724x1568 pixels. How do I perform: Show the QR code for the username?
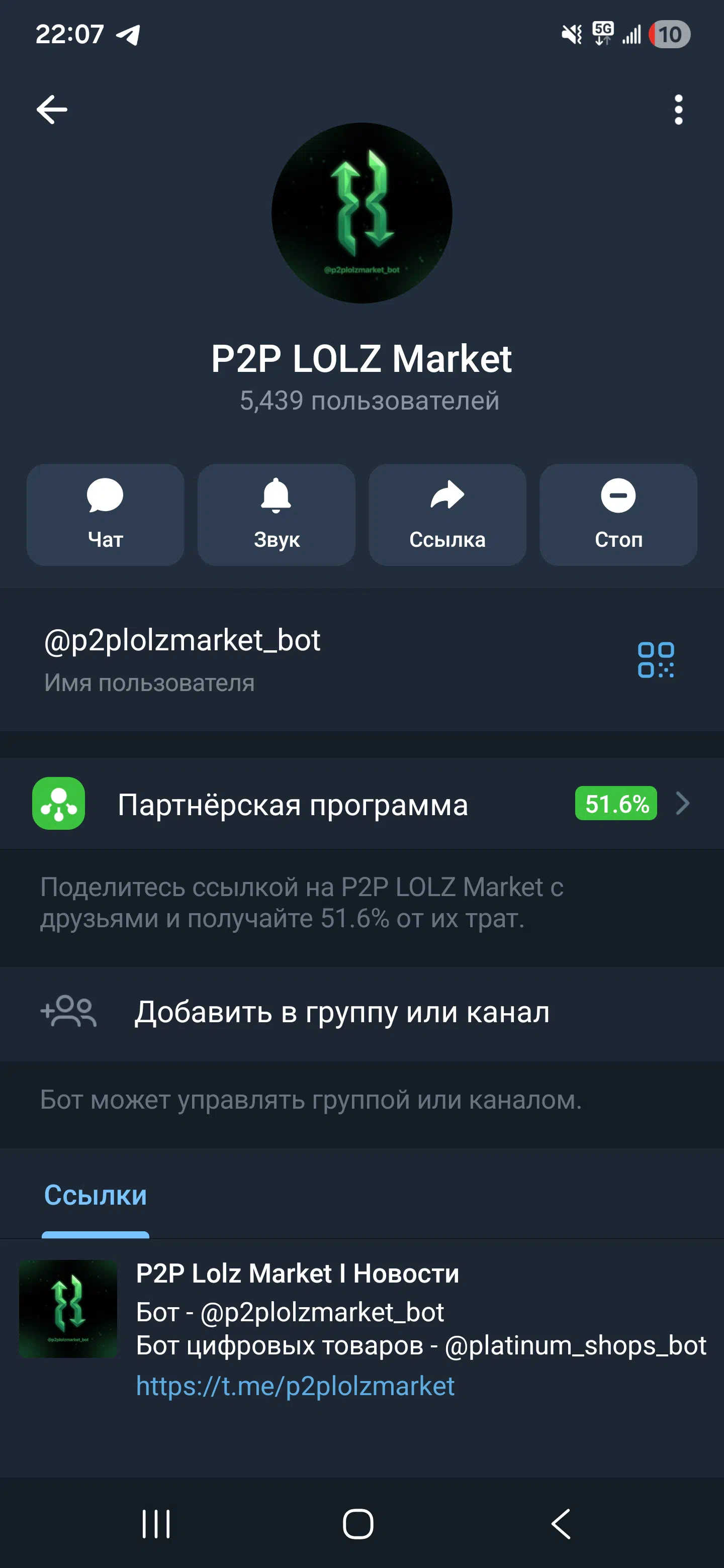point(656,660)
